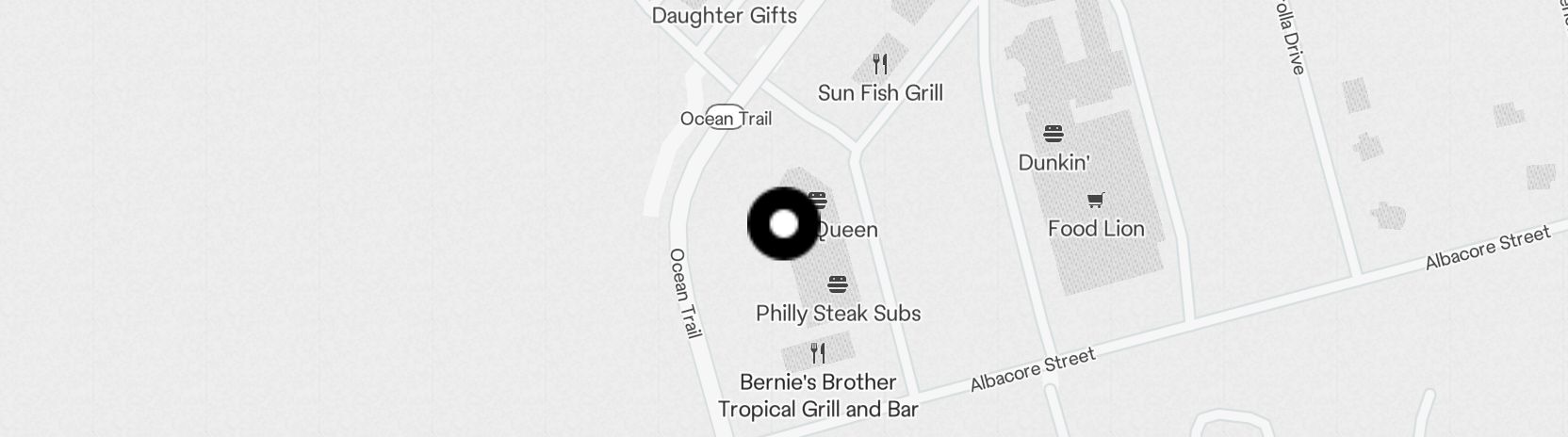Image resolution: width=1568 pixels, height=437 pixels.
Task: Open Bernie's Brother Tropical Grill marker
Action: [x=818, y=354]
